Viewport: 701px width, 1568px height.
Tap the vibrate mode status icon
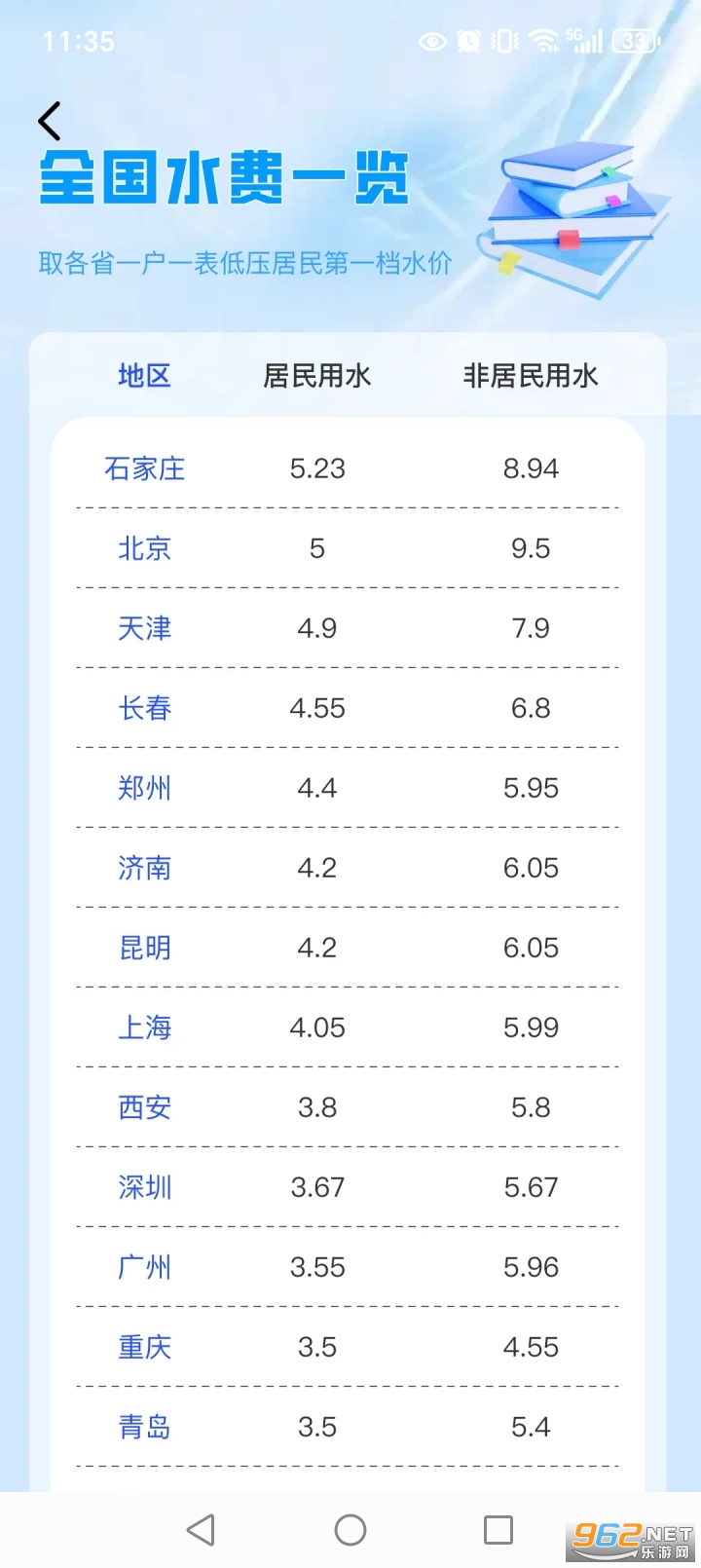[x=502, y=42]
